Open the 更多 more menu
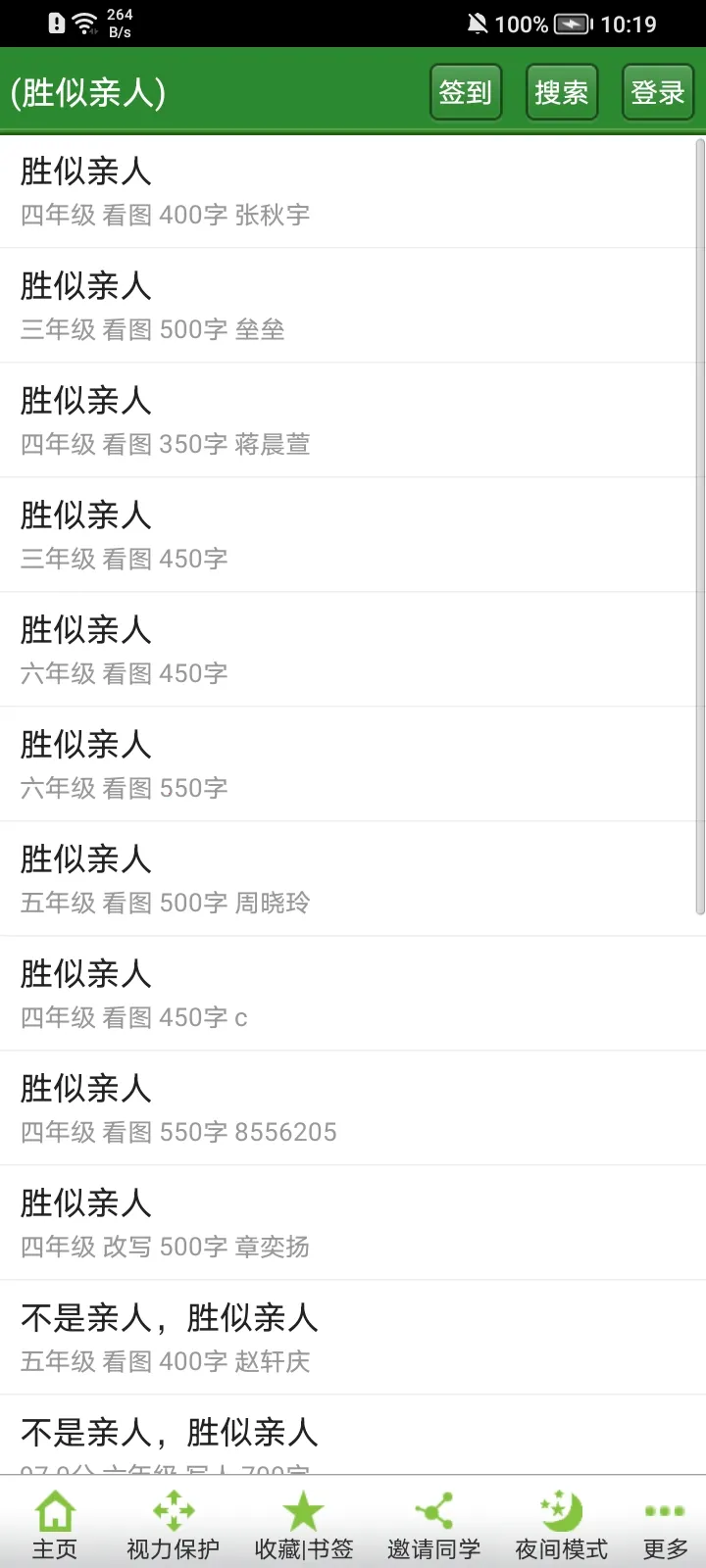Screen dimensions: 706x1568 (x=666, y=1524)
